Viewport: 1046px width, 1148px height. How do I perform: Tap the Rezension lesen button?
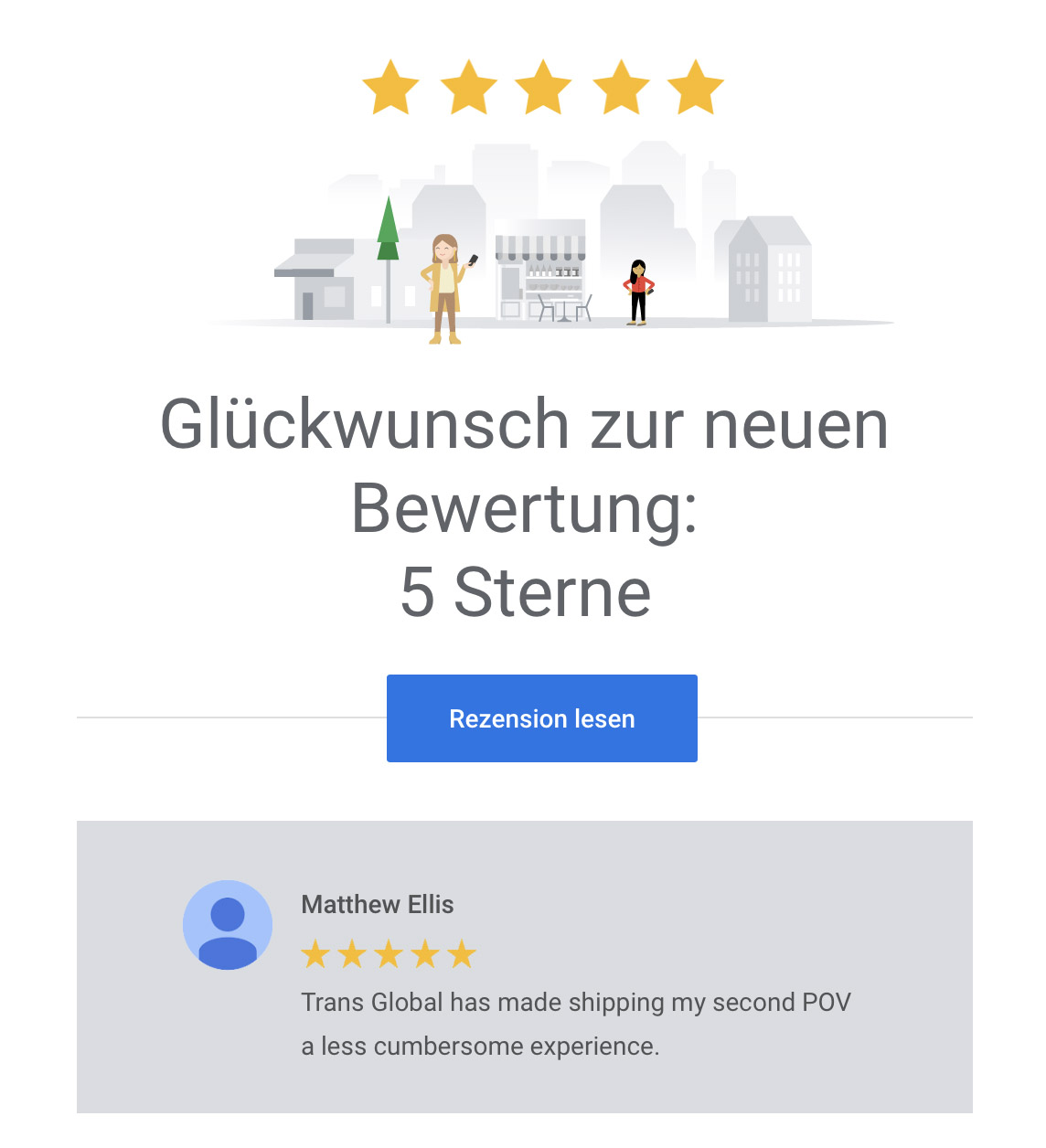tap(541, 718)
